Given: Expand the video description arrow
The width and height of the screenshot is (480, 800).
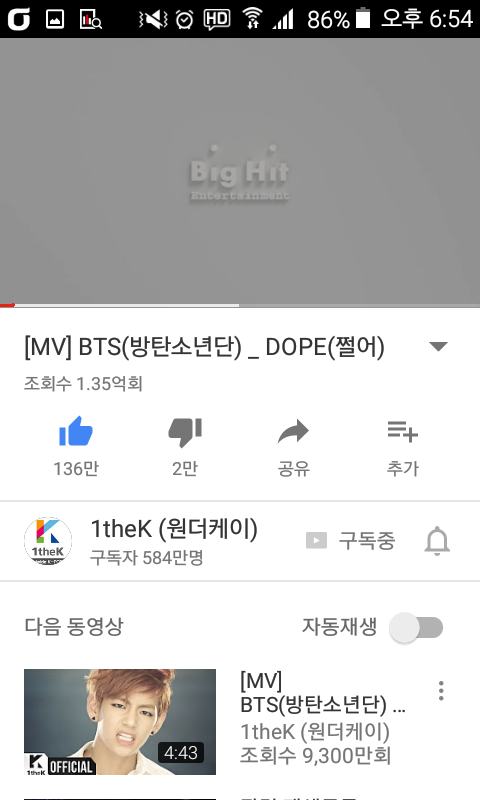Looking at the screenshot, I should tap(438, 346).
